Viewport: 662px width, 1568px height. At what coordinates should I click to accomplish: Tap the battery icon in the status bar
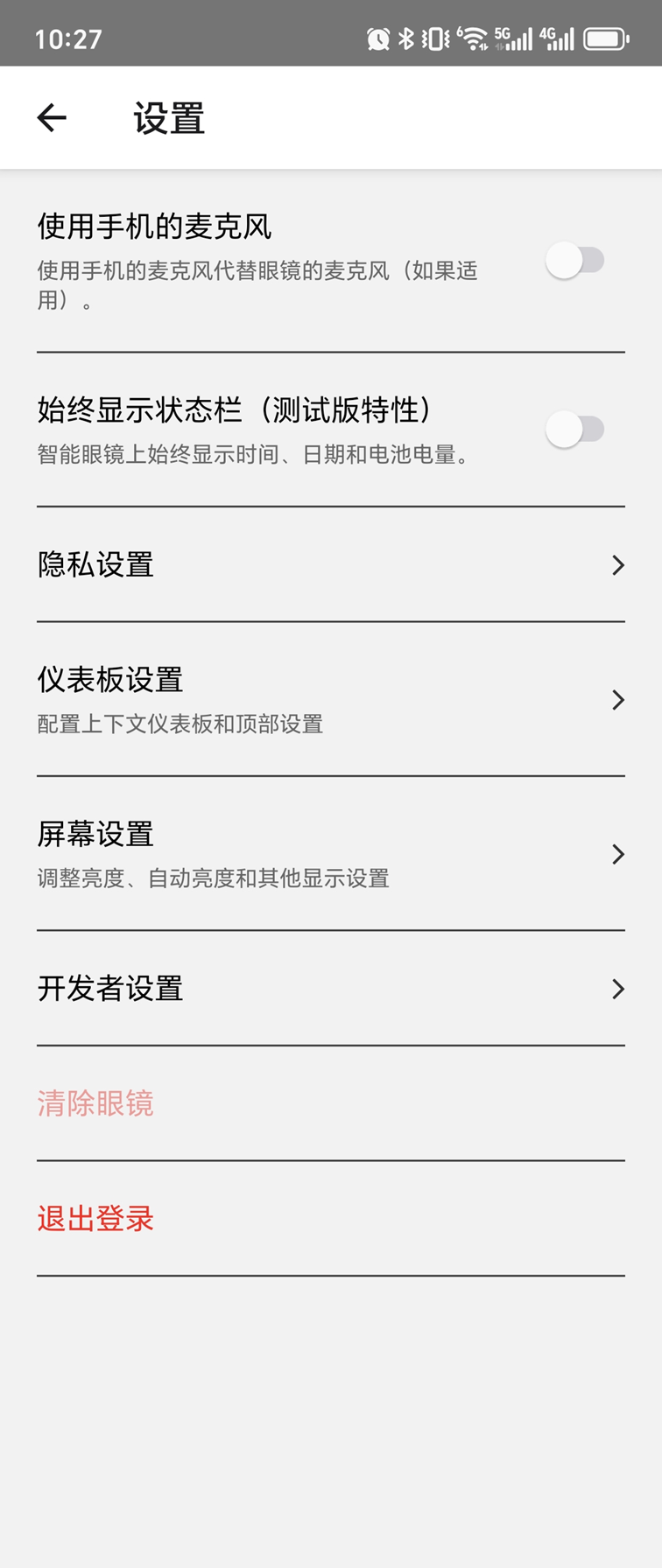604,37
